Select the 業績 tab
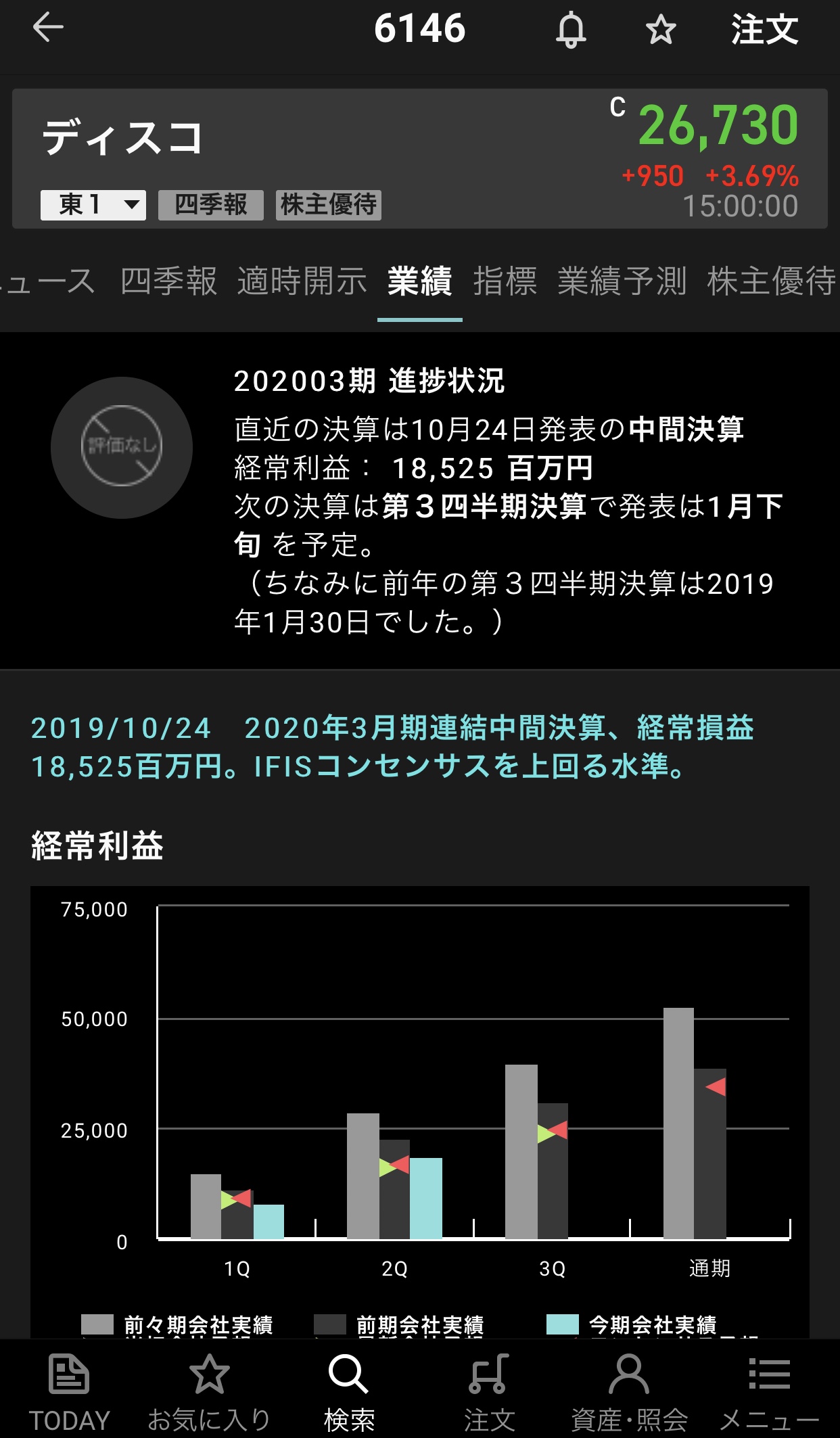 pyautogui.click(x=419, y=281)
